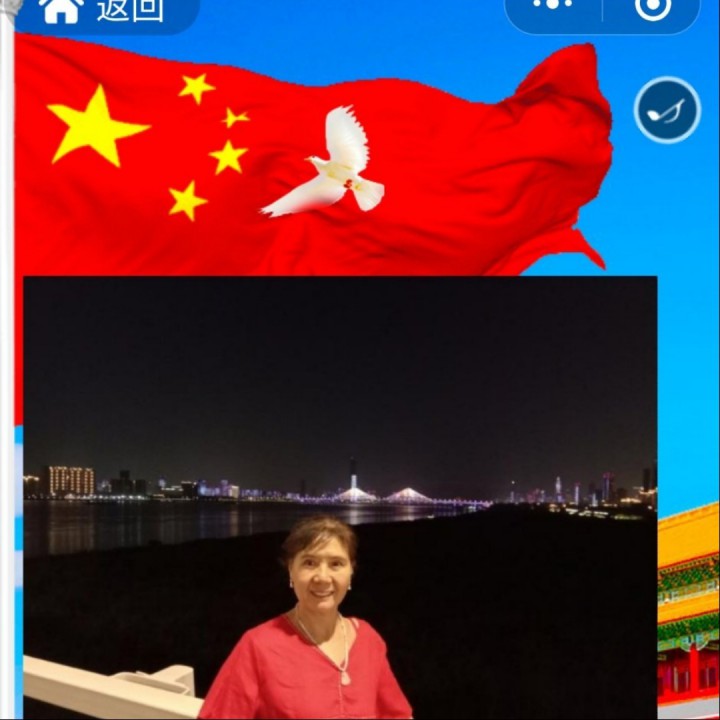Toggle the background music icon
Image resolution: width=720 pixels, height=720 pixels.
tap(667, 110)
